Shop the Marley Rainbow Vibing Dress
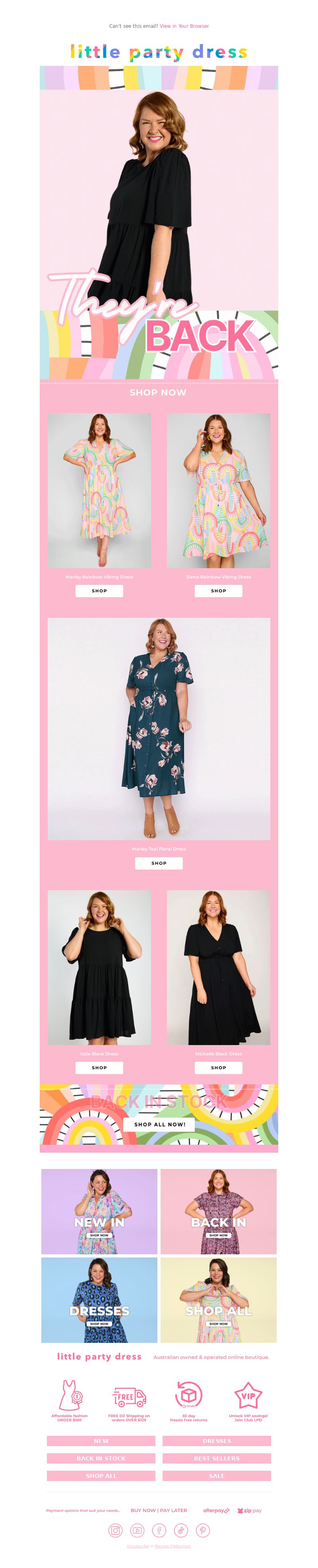Viewport: 318px width, 1568px height. [99, 590]
